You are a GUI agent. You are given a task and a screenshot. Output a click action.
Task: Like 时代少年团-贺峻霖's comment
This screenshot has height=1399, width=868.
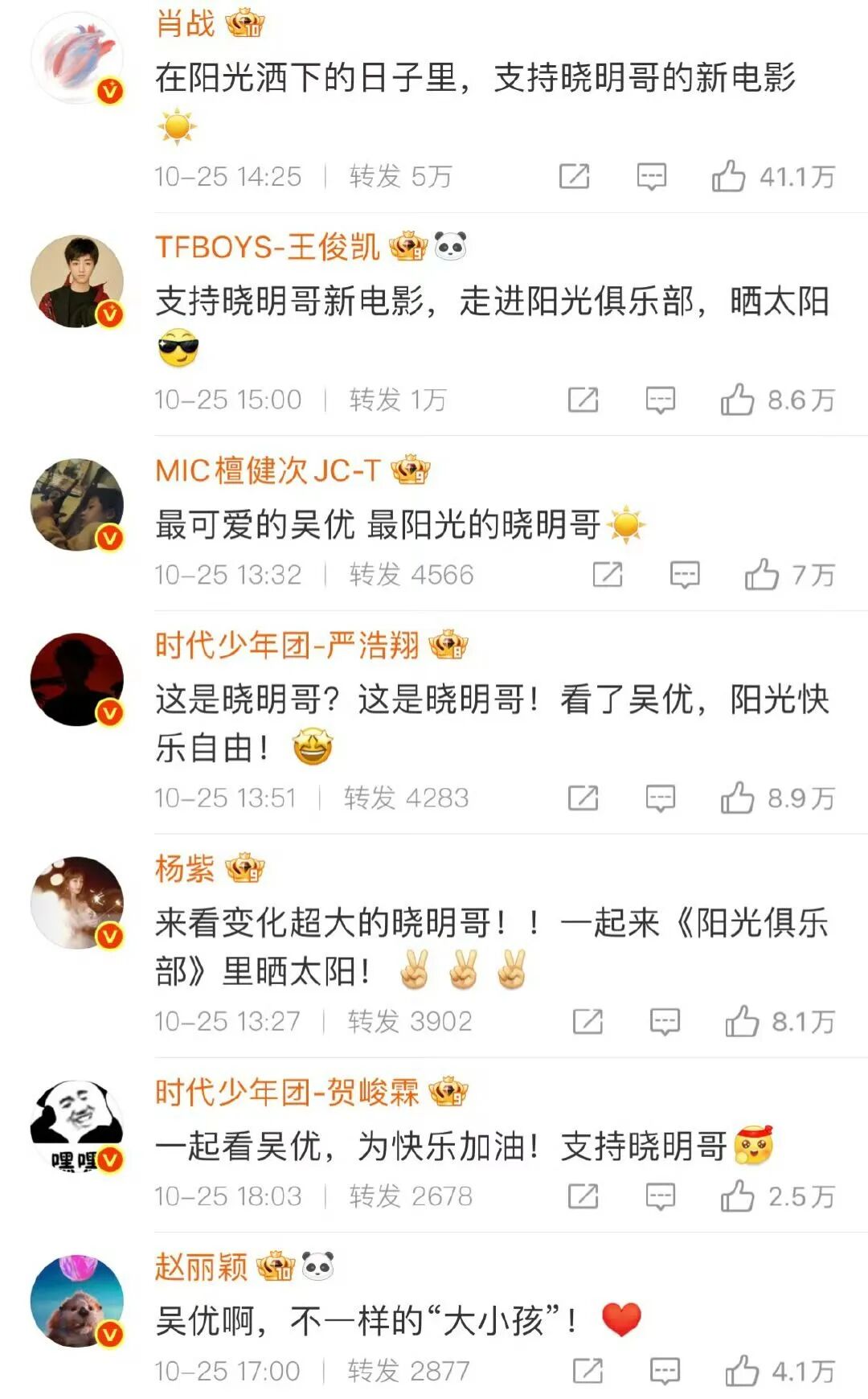[x=737, y=1196]
